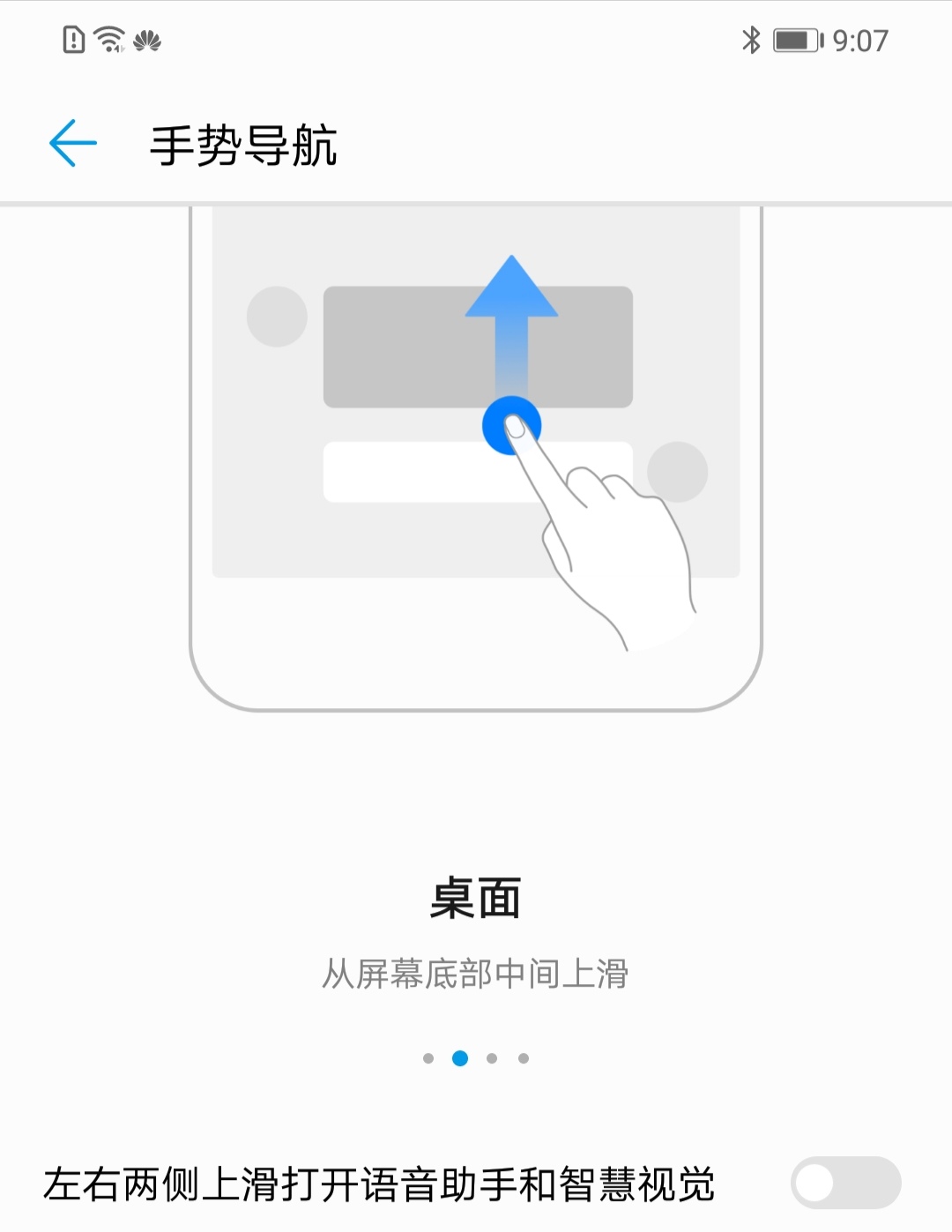
Task: Tap 从屏幕底部中间上滑 description text
Action: (476, 970)
